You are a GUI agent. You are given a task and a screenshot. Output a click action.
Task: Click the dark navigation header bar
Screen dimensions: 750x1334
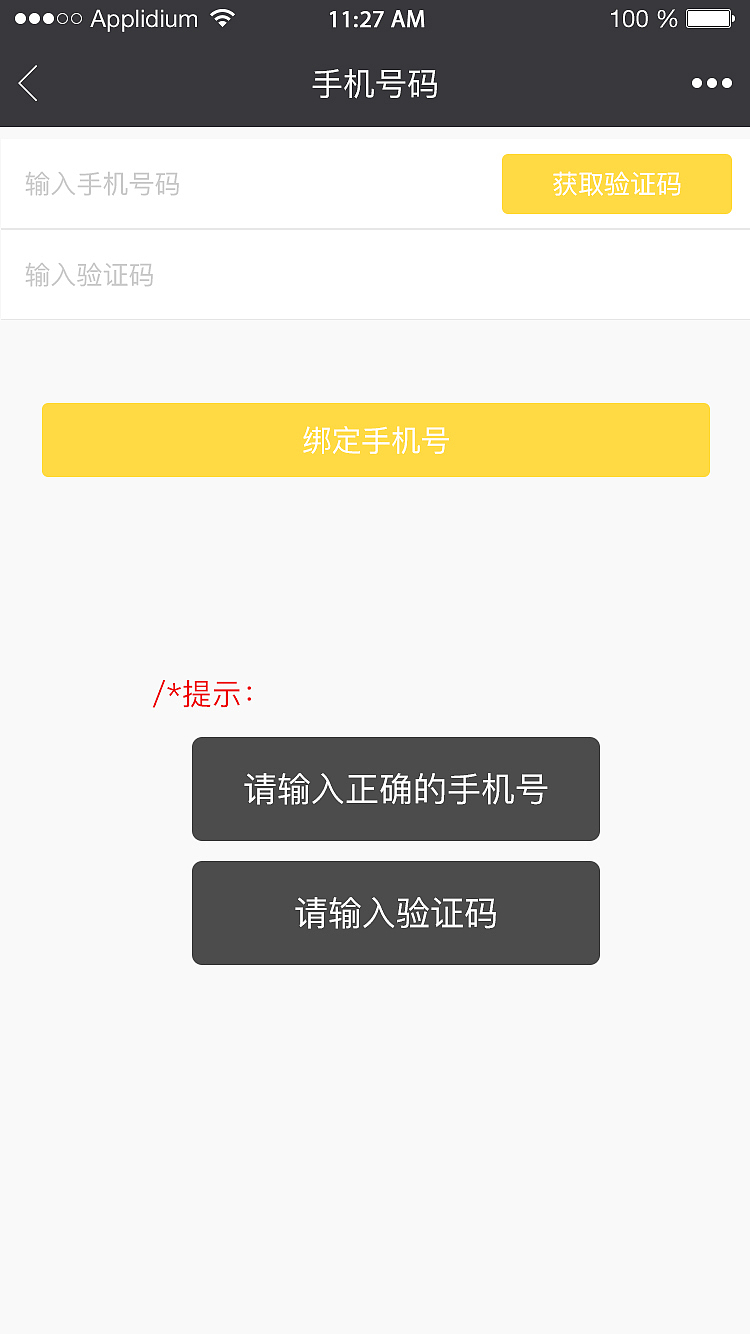[375, 83]
